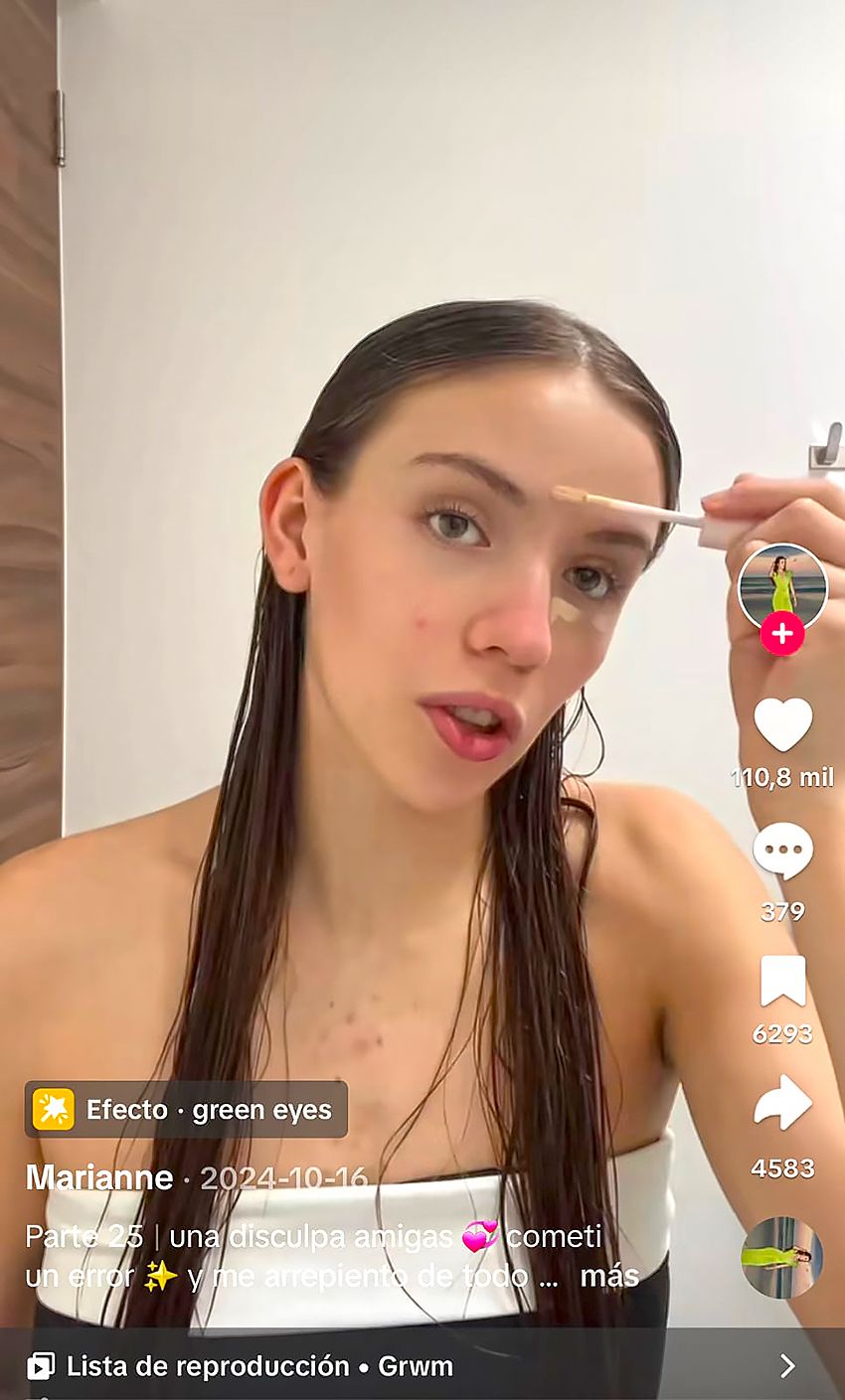This screenshot has width=845, height=1400.
Task: Like this video with the heart
Action: 782,724
